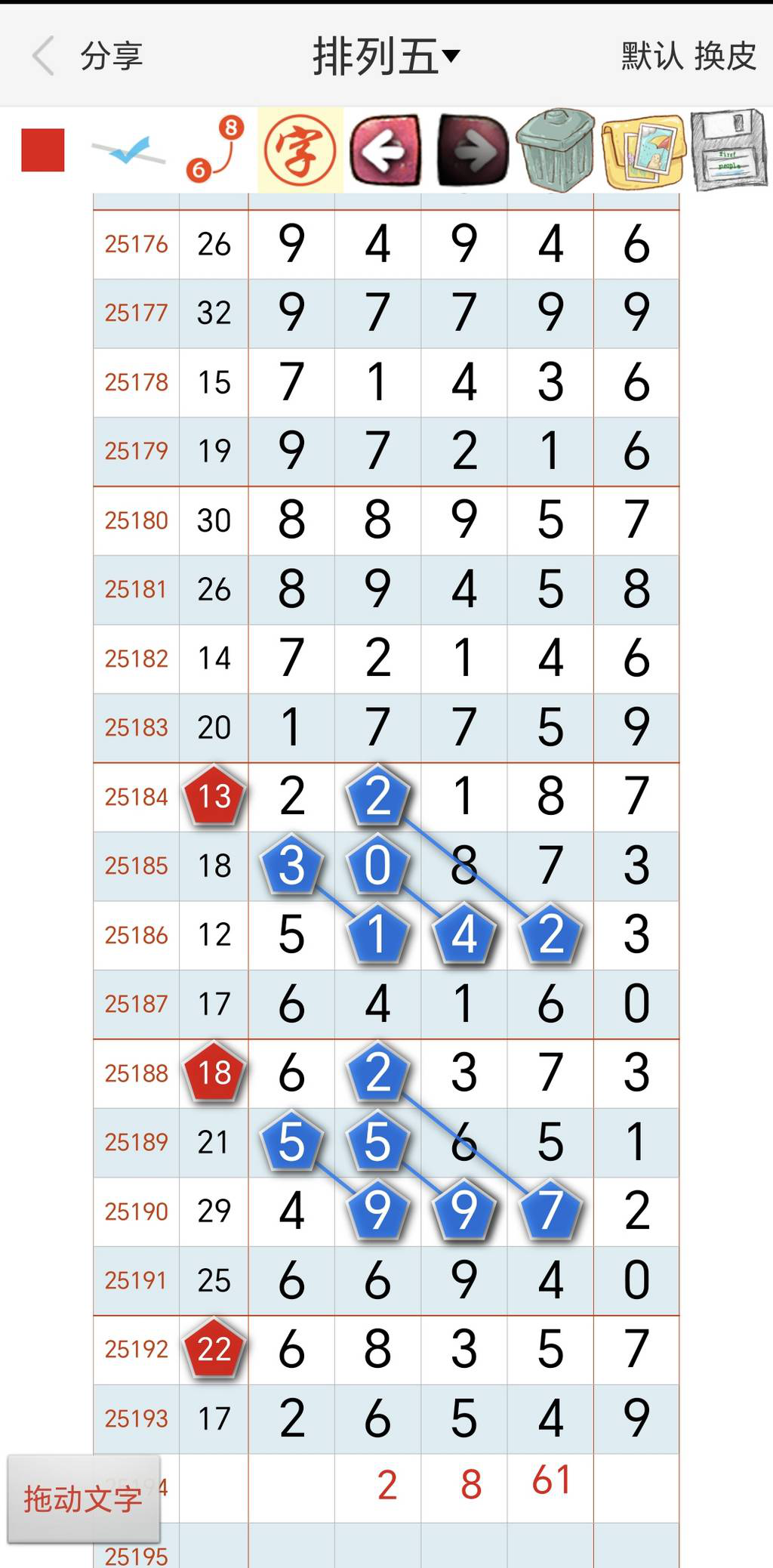Click the photo album image icon
Screen dimensions: 773x1568
tap(642, 150)
